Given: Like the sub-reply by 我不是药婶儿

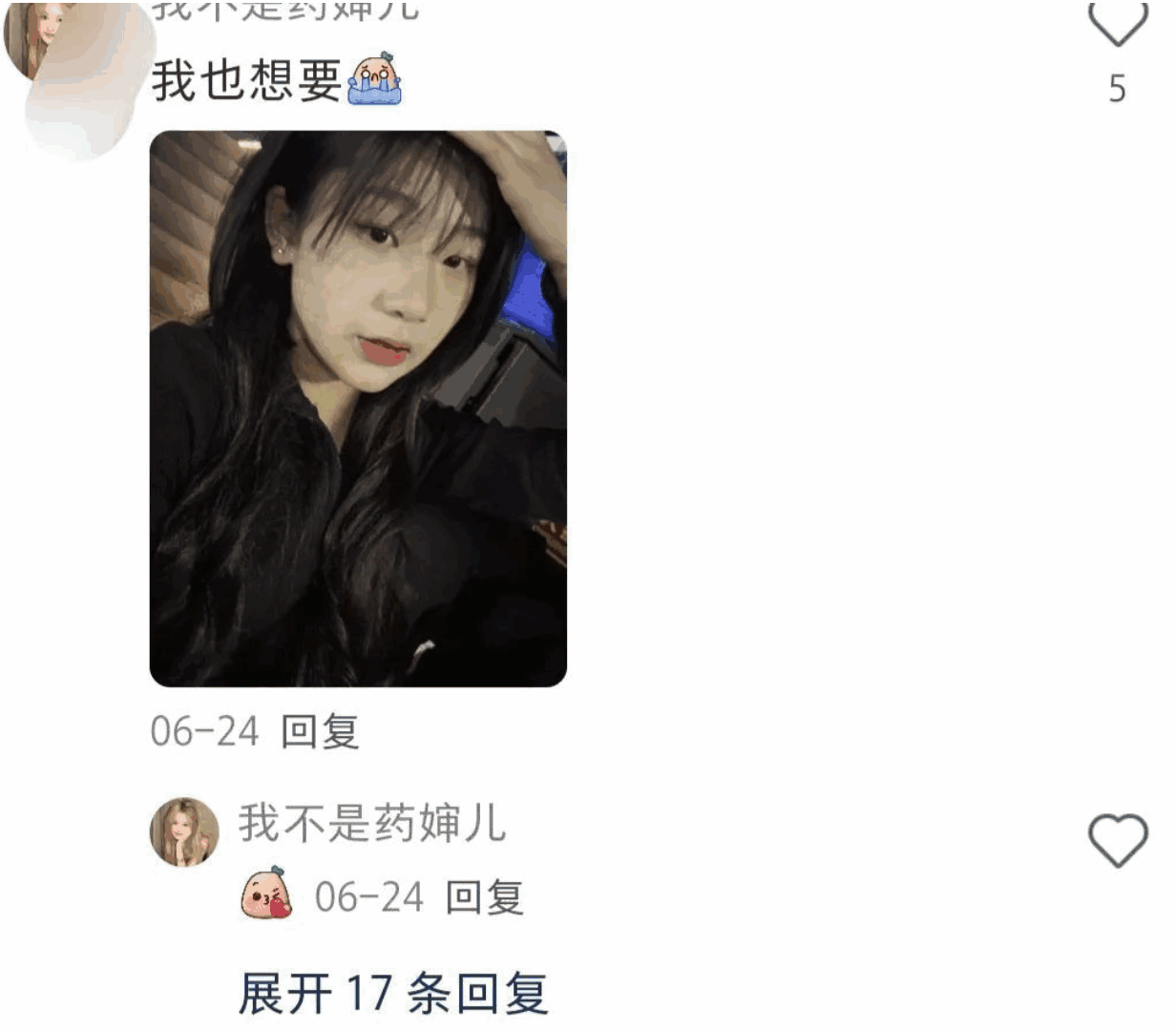Looking at the screenshot, I should [1118, 841].
